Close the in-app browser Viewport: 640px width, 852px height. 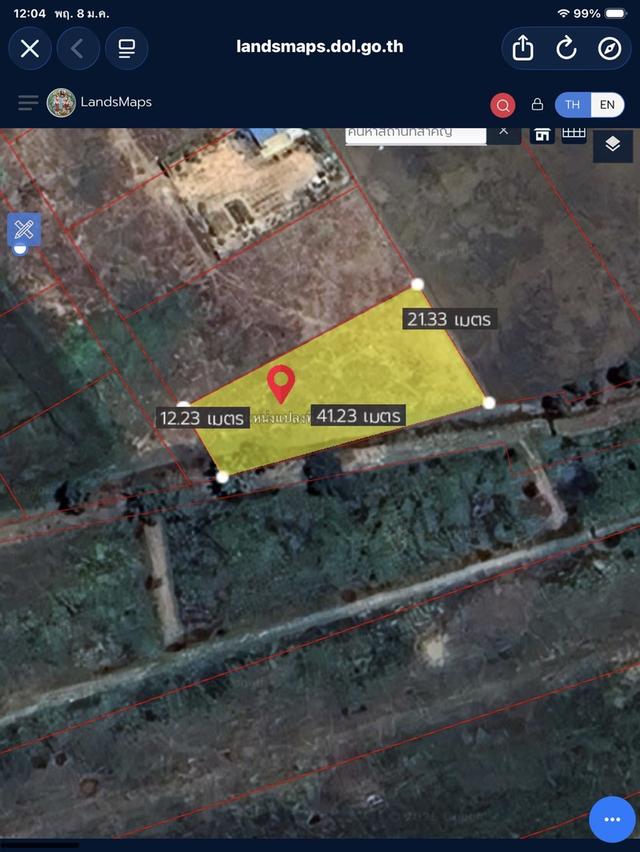[30, 48]
